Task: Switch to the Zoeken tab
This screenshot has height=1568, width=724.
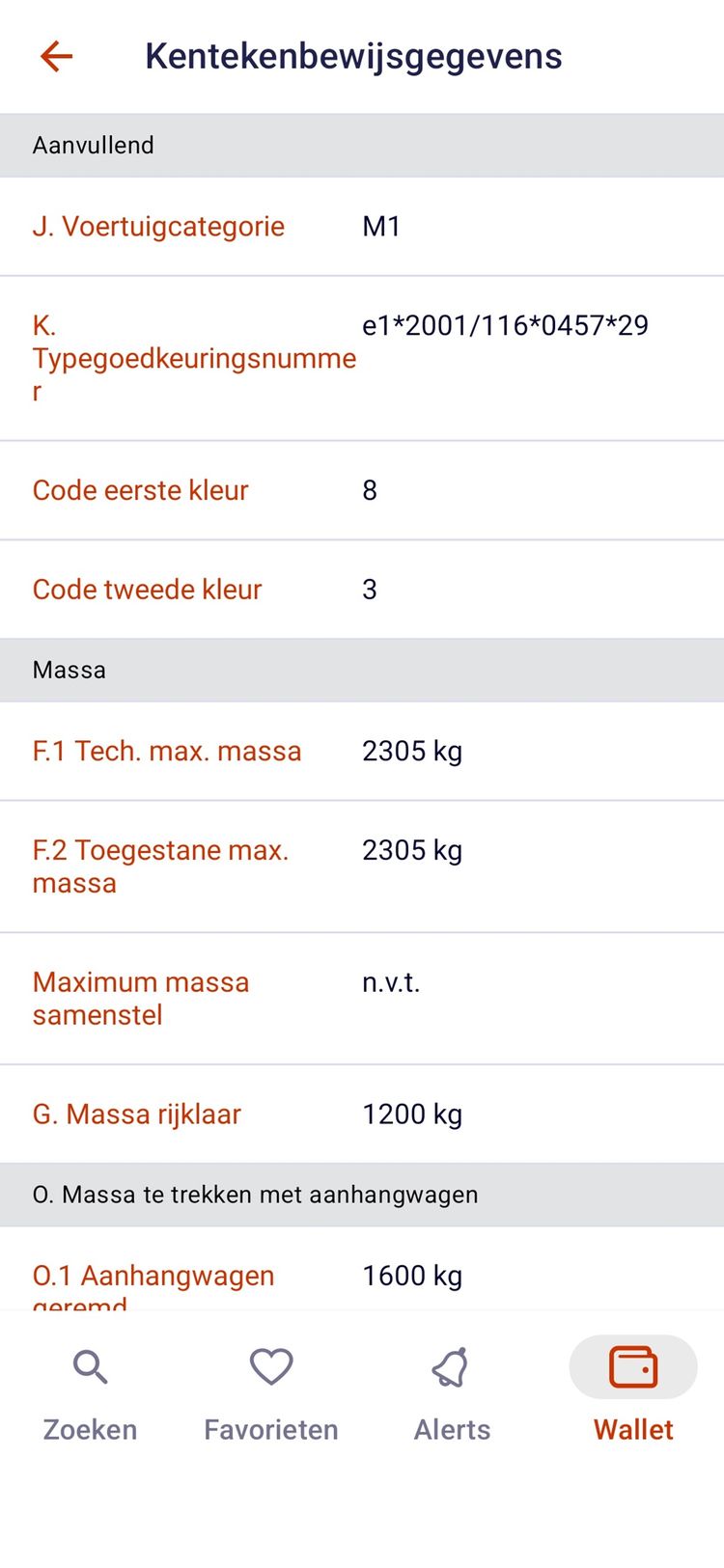Action: (x=90, y=1429)
